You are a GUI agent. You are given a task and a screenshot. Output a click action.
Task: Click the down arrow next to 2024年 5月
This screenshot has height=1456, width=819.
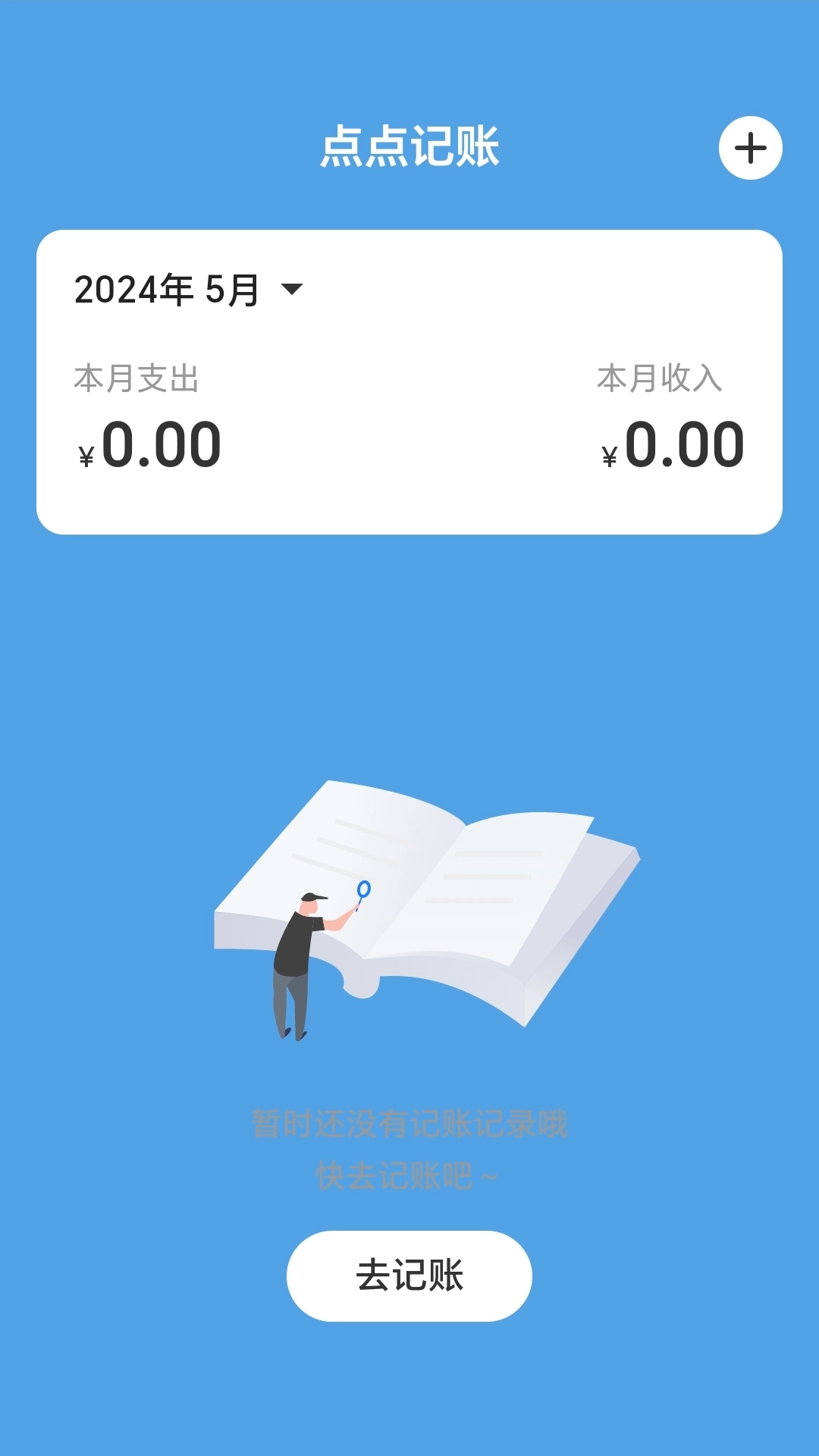point(293,289)
